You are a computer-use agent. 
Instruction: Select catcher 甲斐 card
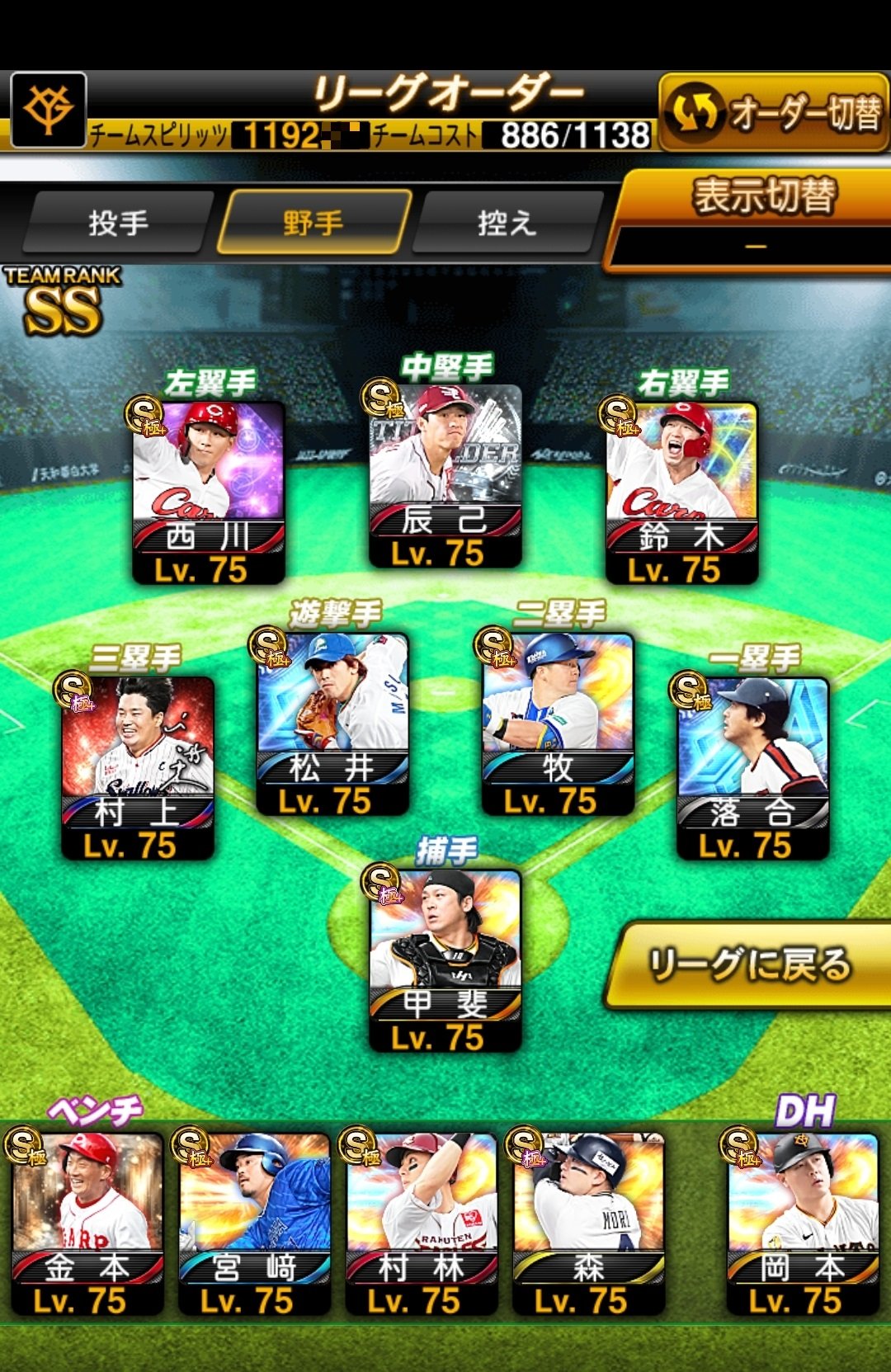(x=445, y=960)
